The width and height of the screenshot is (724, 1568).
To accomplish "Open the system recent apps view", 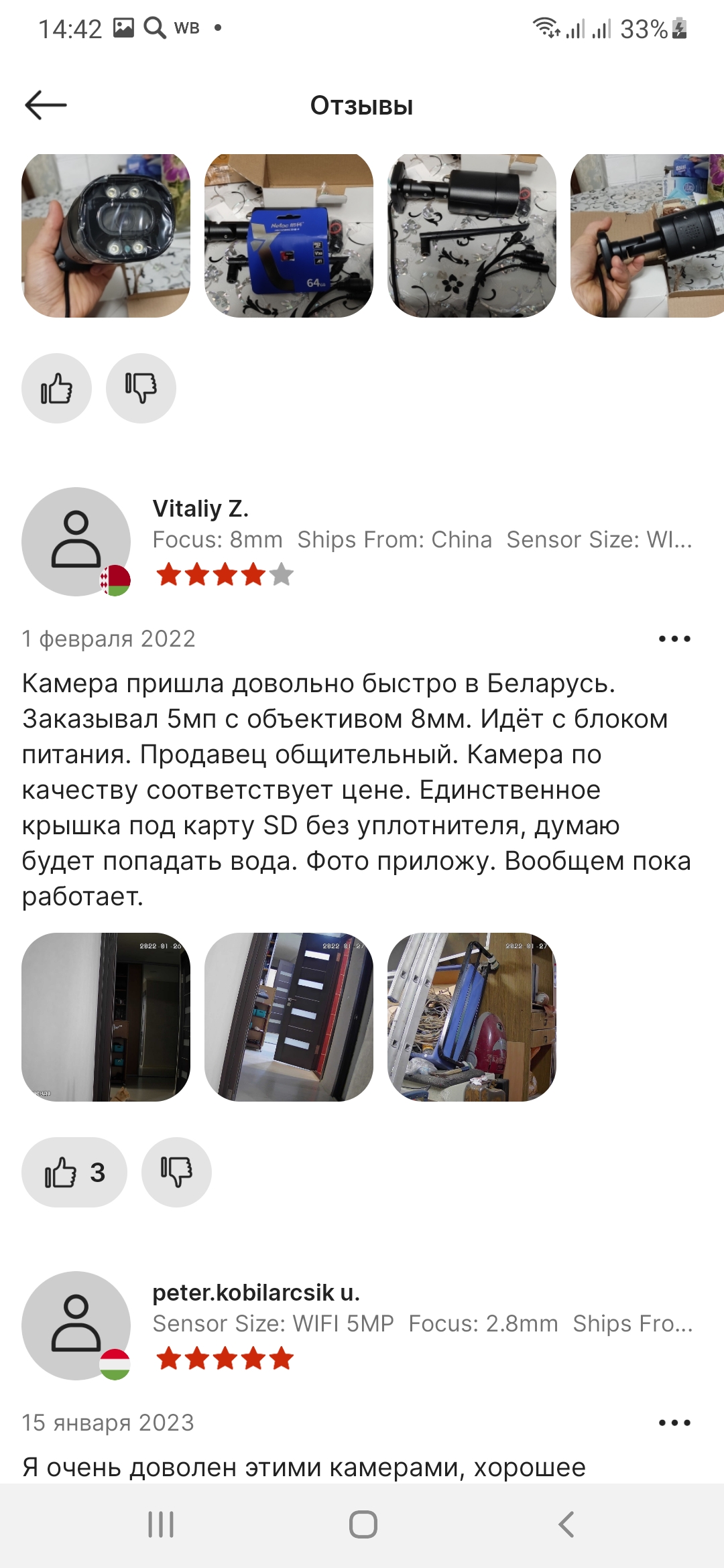I will pyautogui.click(x=161, y=1524).
